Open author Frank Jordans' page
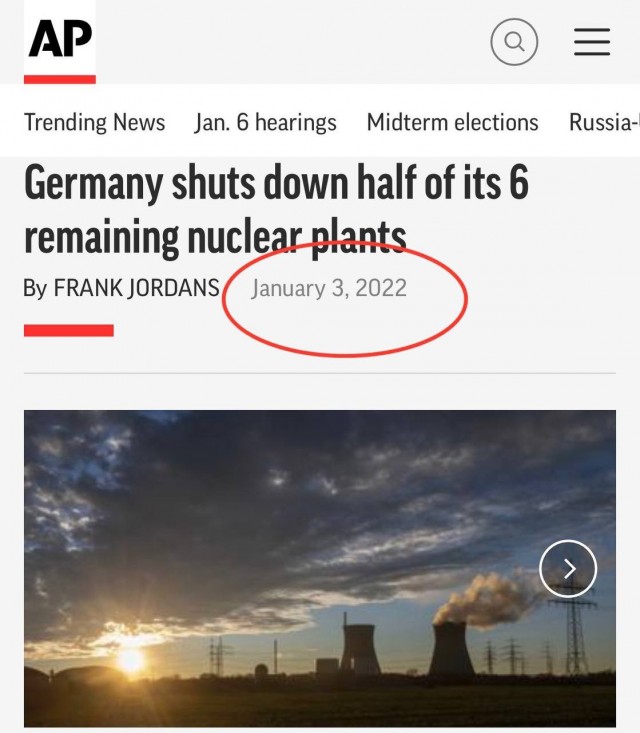The height and width of the screenshot is (733, 640). click(136, 288)
